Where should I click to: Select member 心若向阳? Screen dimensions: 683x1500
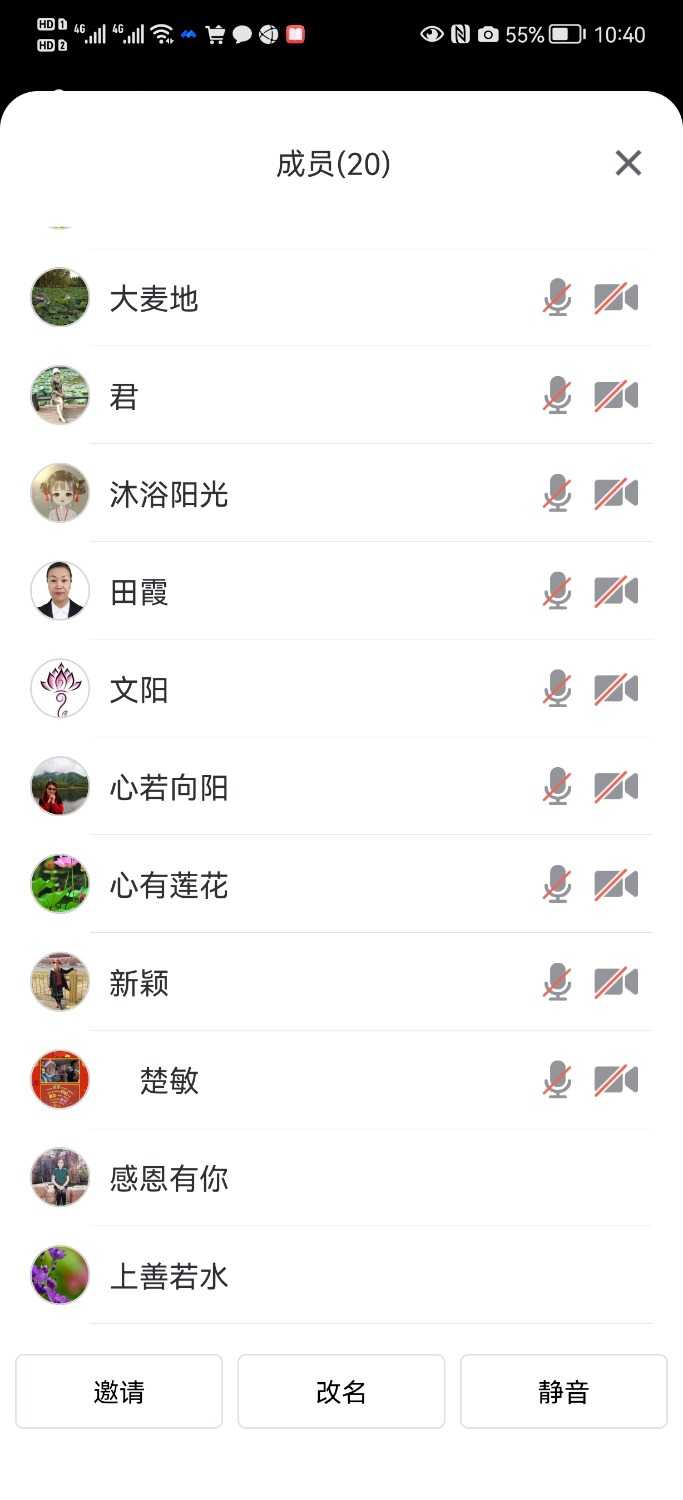pos(169,788)
